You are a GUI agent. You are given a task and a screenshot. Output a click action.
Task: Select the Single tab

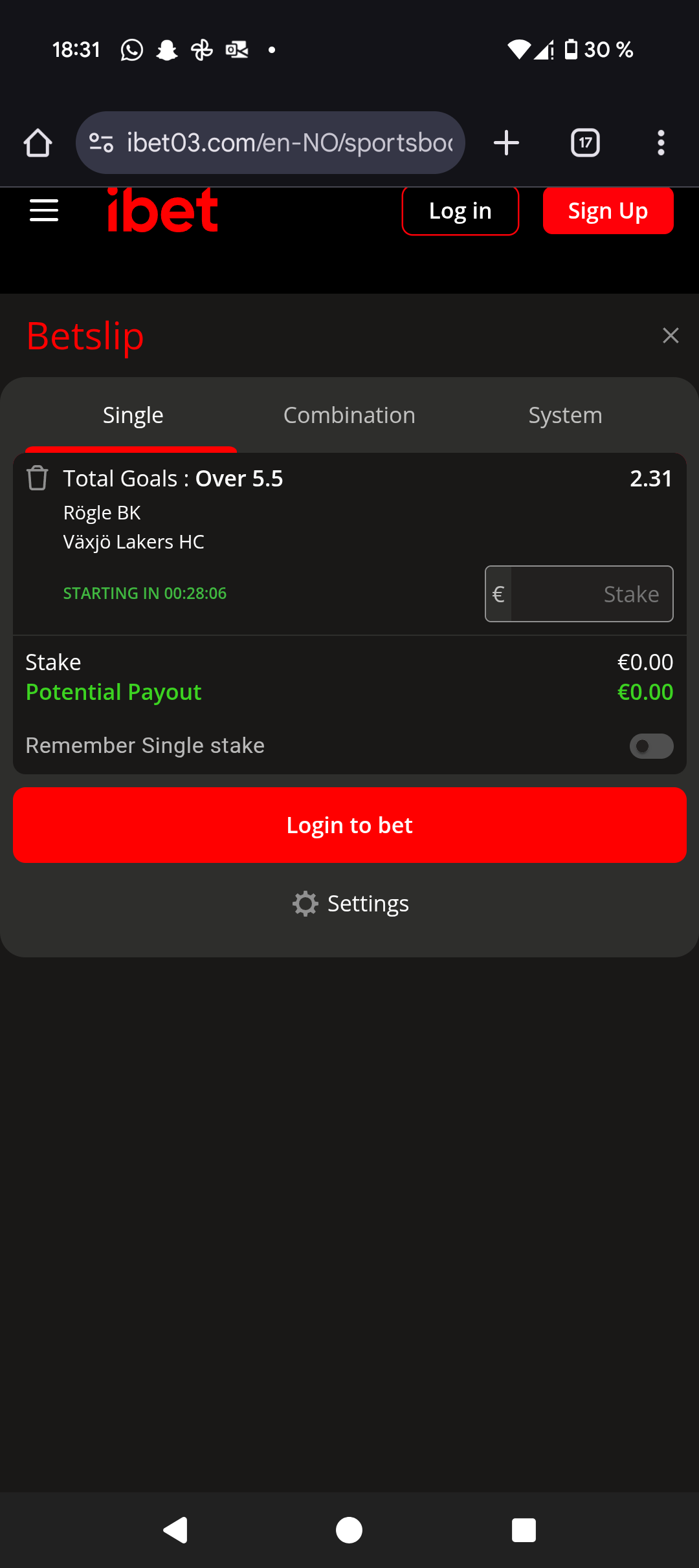tap(133, 415)
